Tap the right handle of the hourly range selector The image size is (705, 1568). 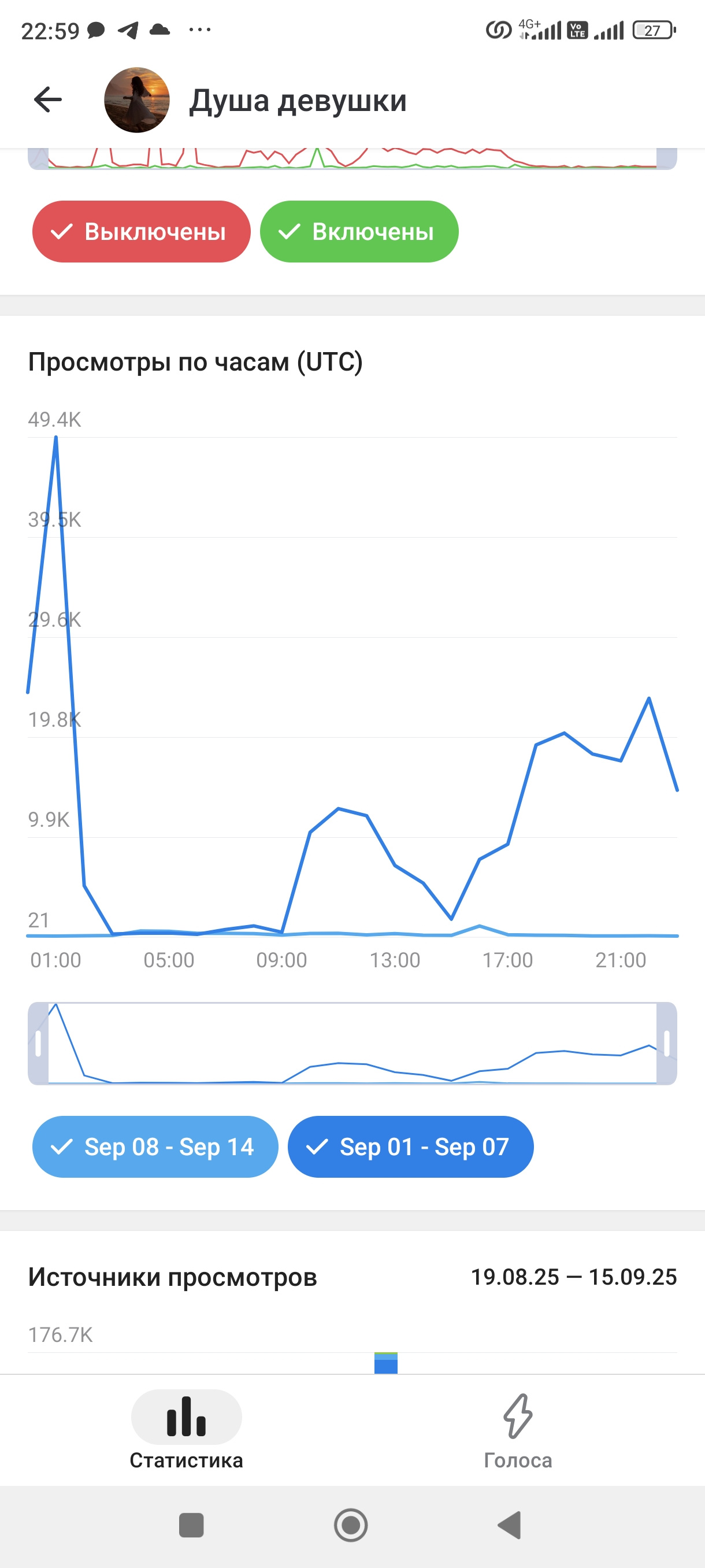667,1043
